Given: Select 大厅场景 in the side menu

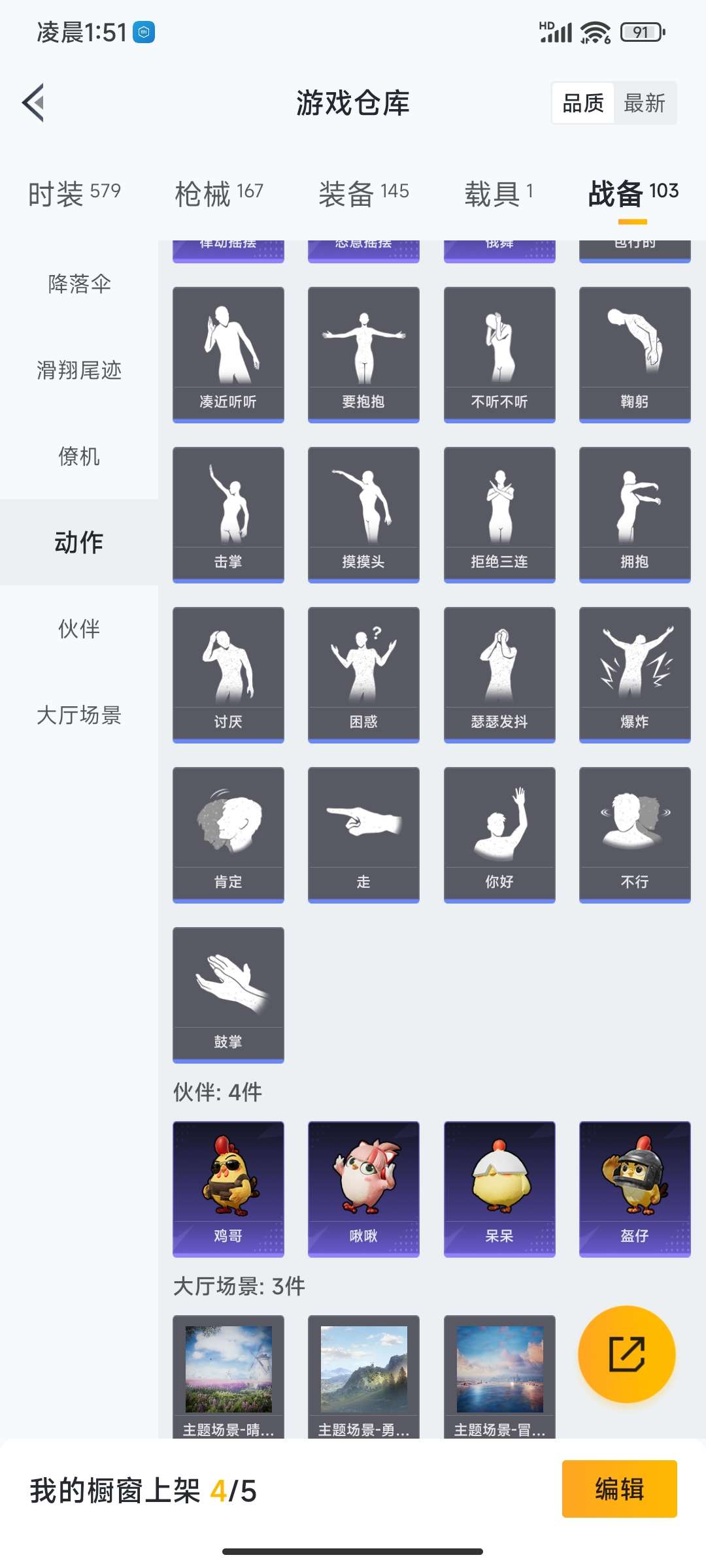Looking at the screenshot, I should coord(79,715).
